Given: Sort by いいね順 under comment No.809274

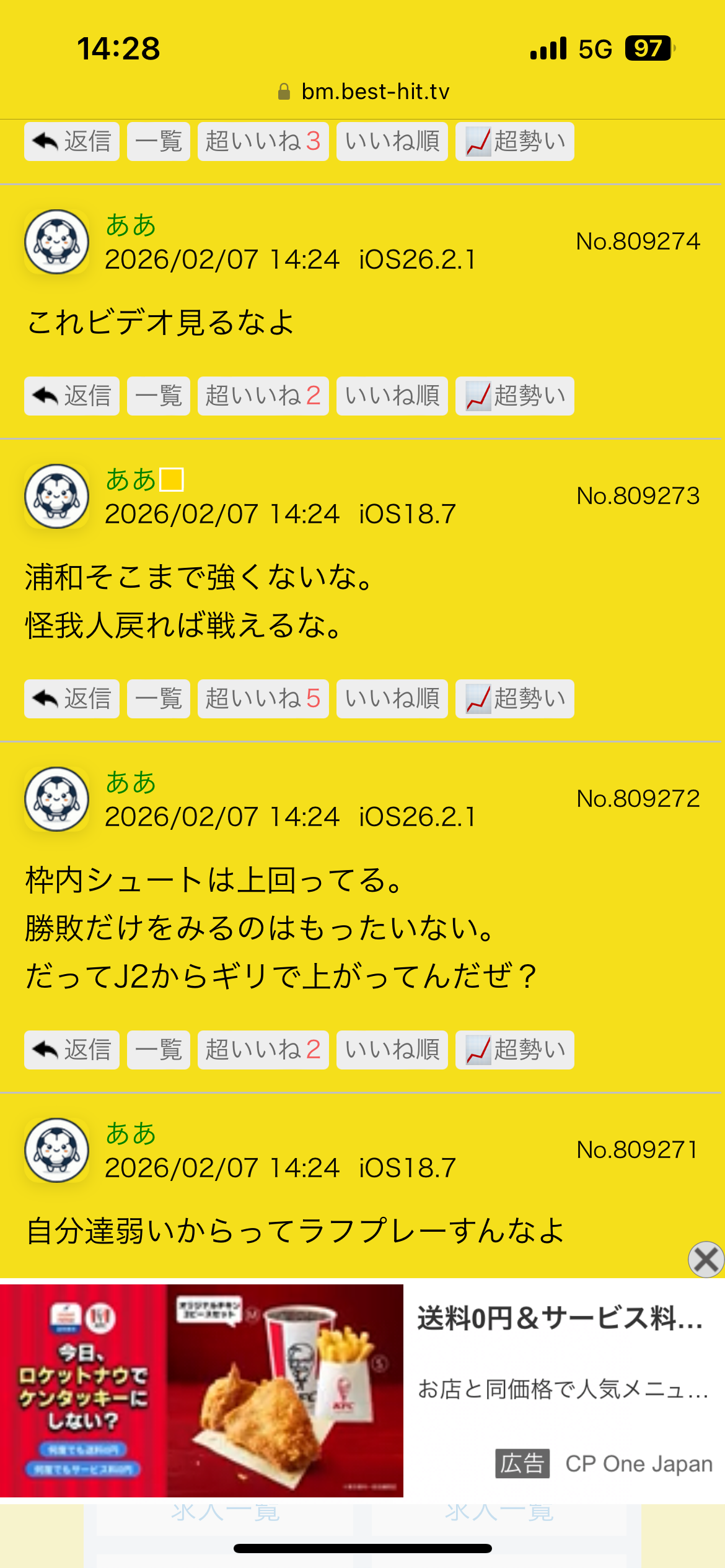Looking at the screenshot, I should 392,396.
